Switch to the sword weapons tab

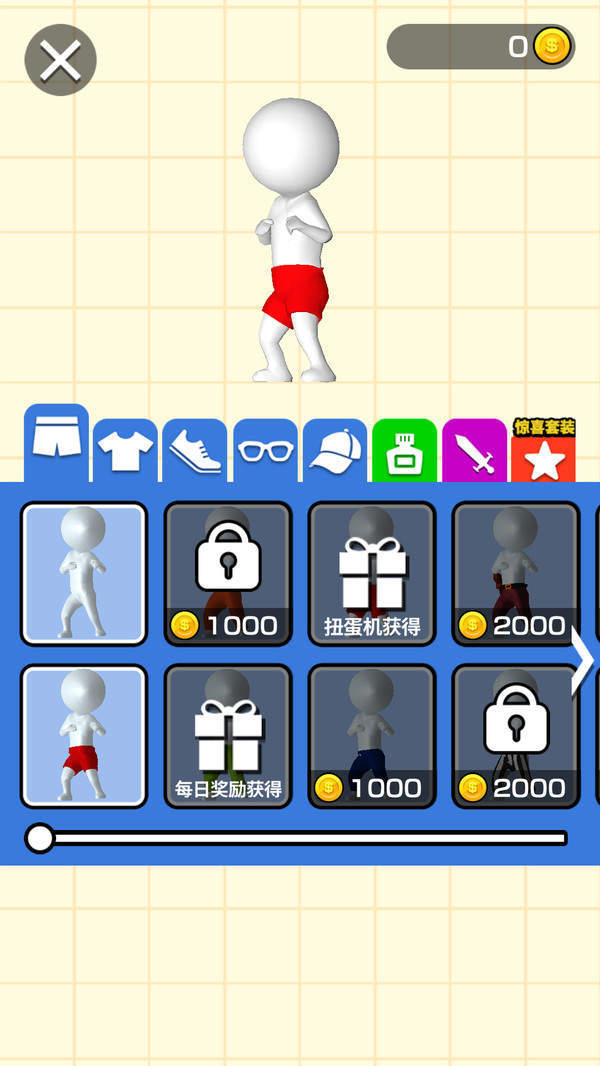475,451
